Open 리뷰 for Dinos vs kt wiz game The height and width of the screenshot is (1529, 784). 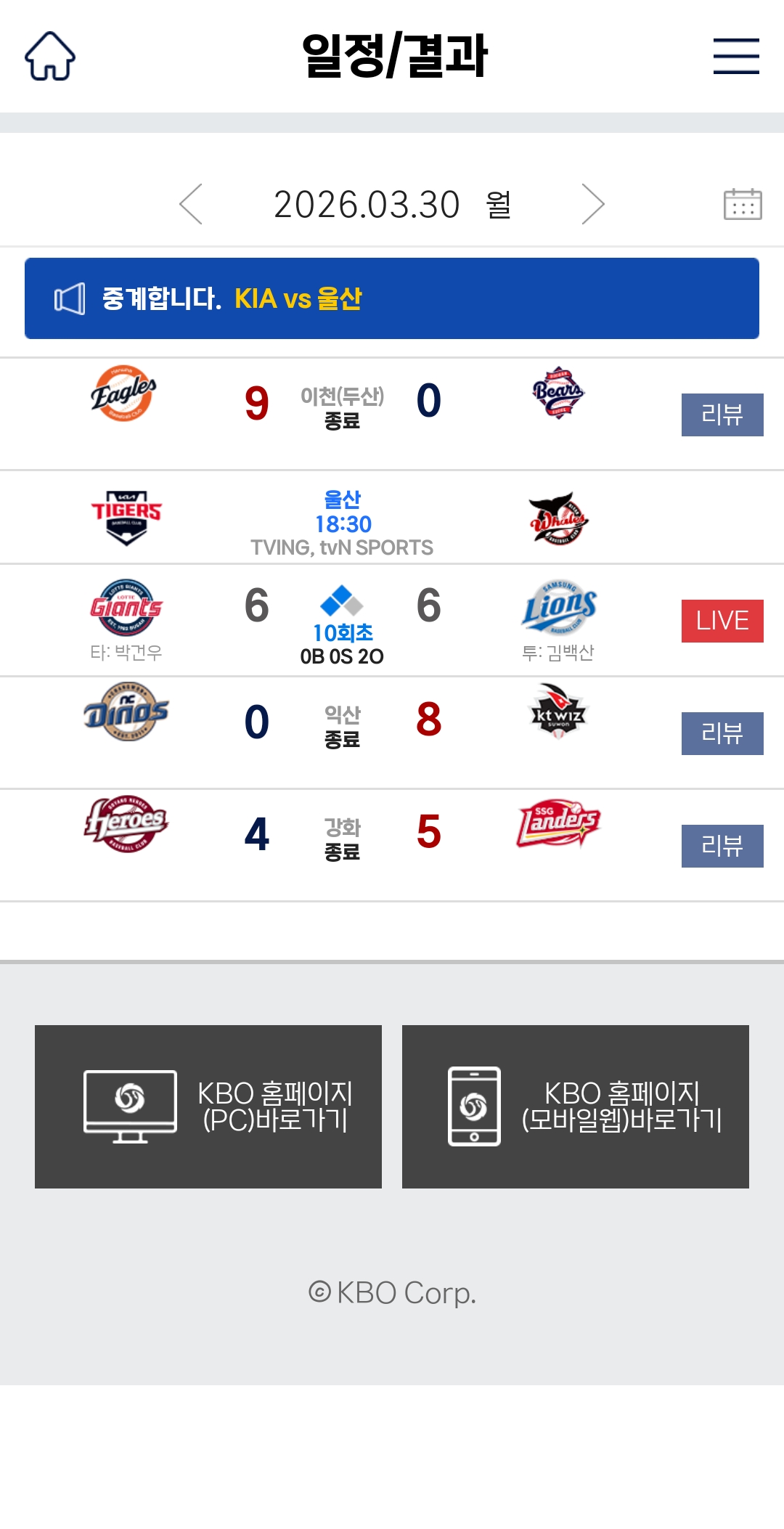coord(722,733)
